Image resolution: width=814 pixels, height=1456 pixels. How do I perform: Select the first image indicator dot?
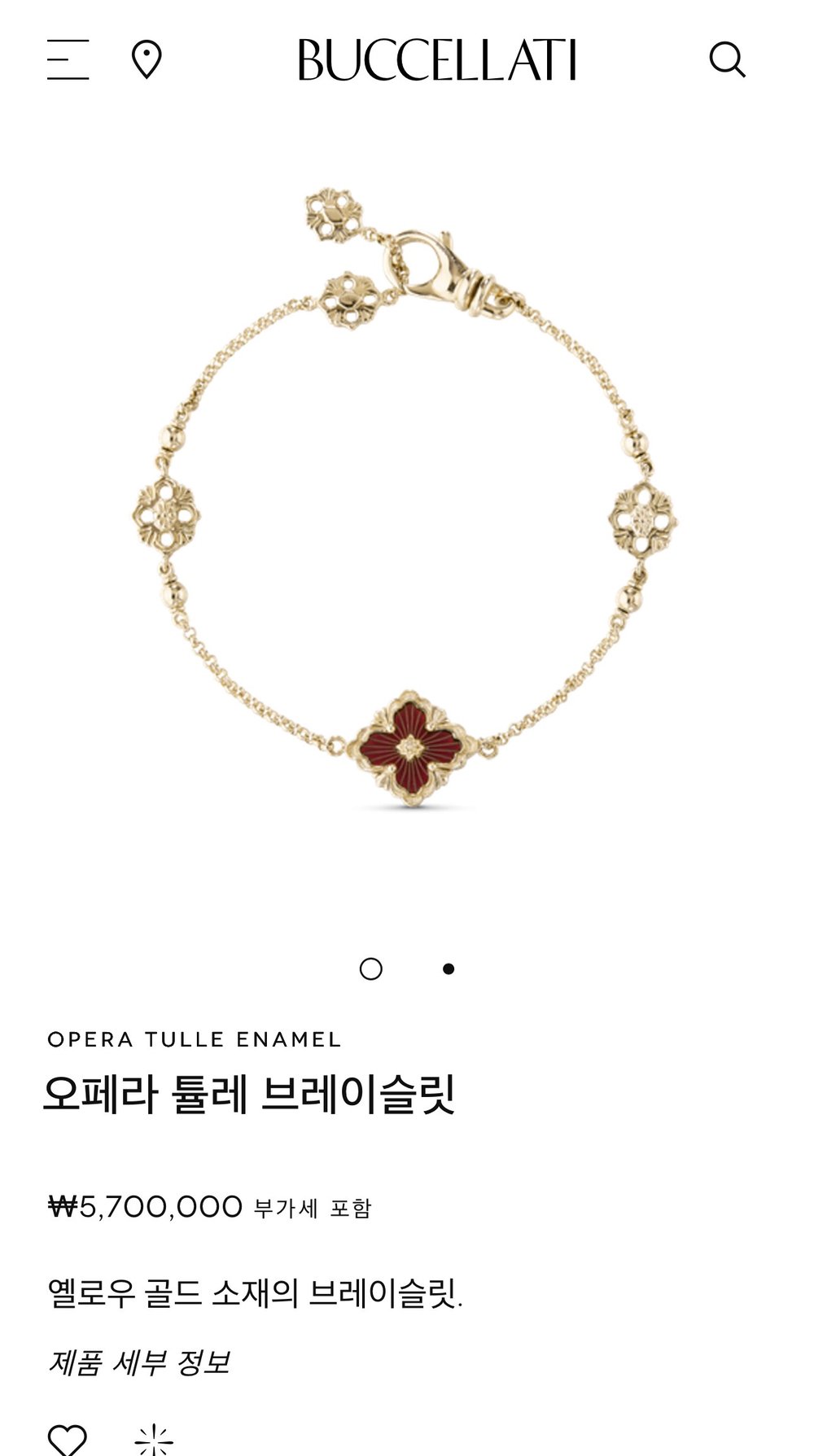[x=371, y=968]
